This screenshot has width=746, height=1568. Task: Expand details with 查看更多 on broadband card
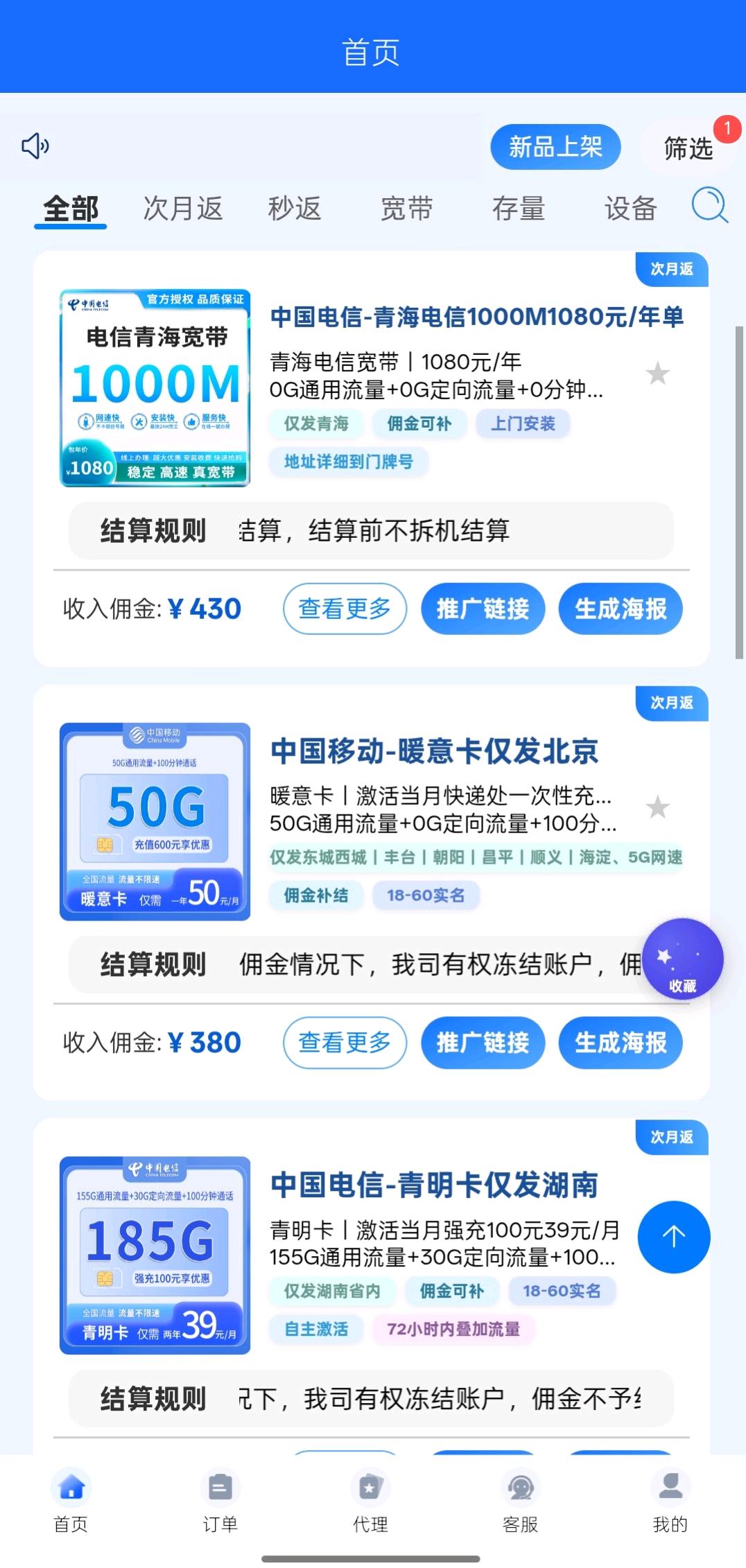[x=345, y=609]
